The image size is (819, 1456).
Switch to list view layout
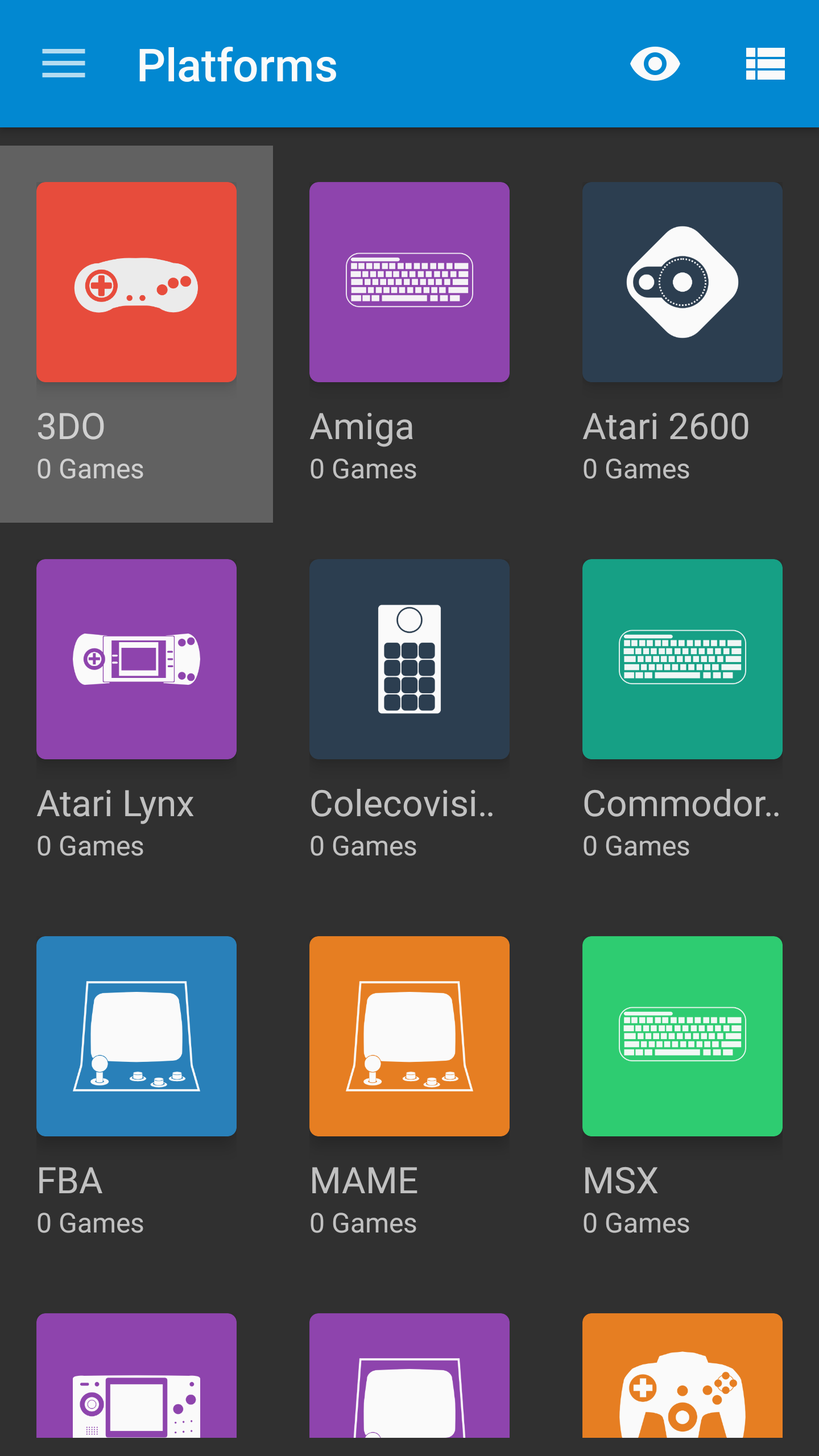click(x=765, y=64)
